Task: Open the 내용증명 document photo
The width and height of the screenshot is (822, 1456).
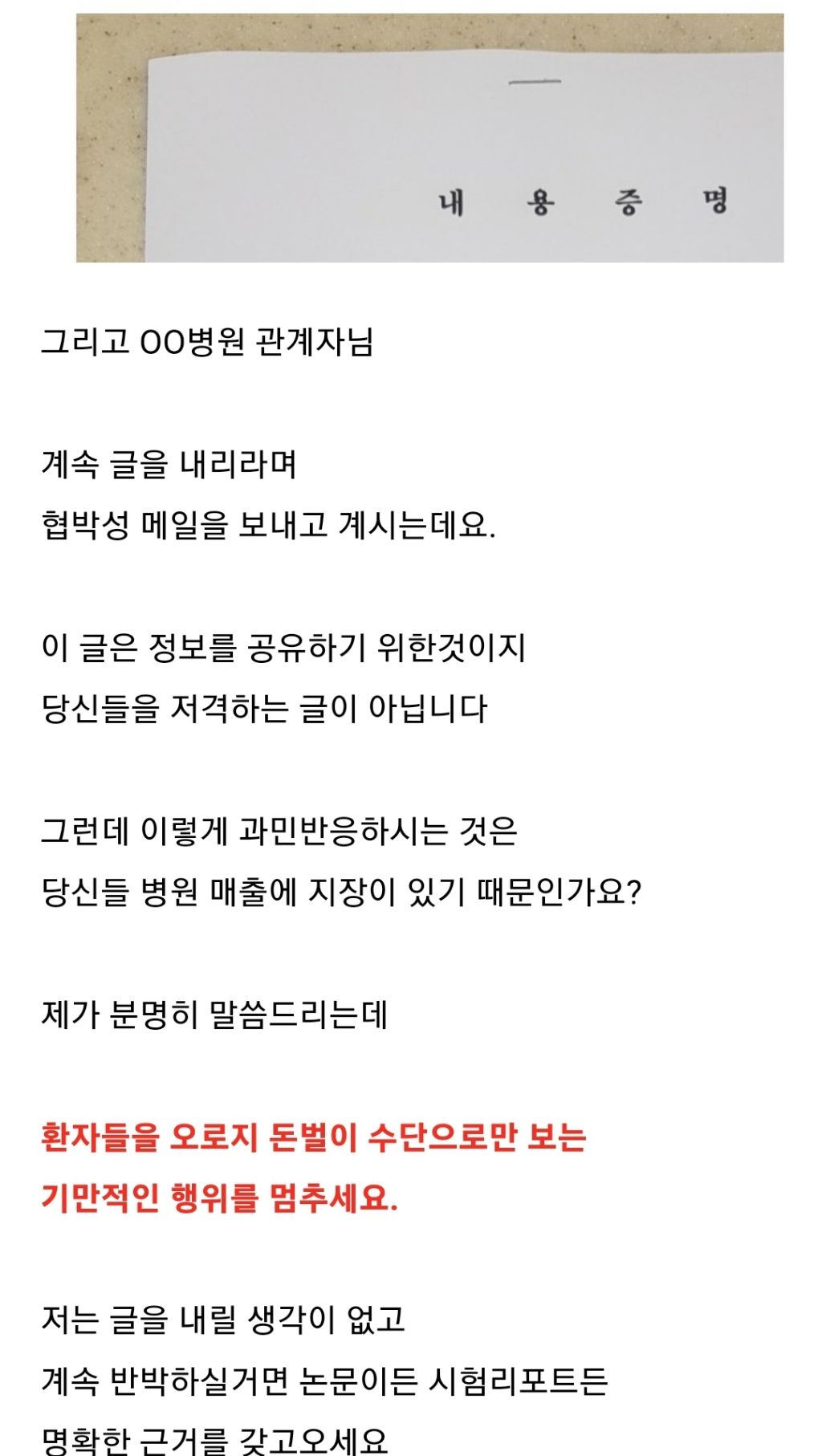Action: [429, 137]
